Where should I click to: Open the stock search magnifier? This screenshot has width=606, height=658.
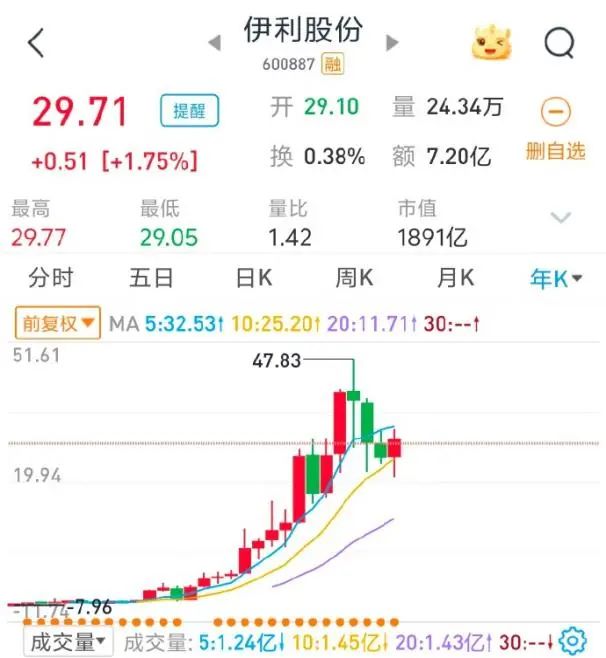[559, 42]
